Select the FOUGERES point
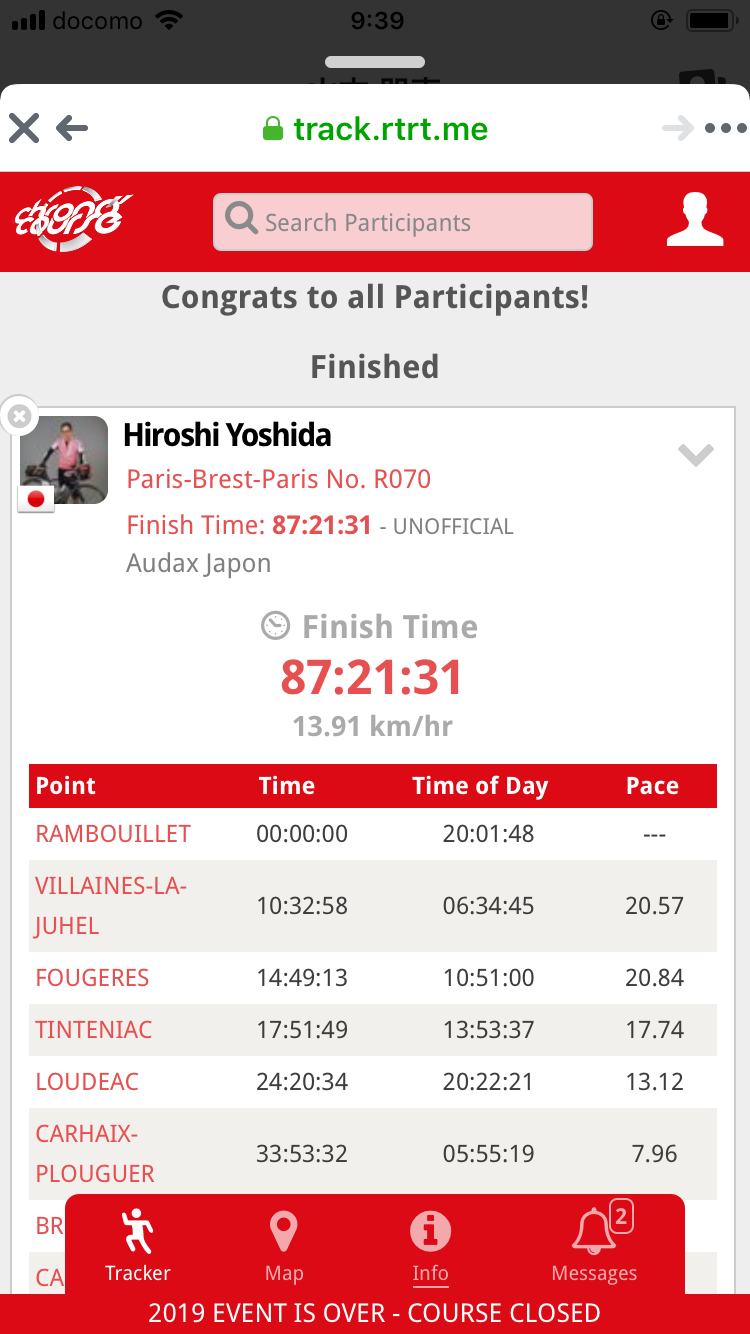This screenshot has width=750, height=1334. pos(92,978)
